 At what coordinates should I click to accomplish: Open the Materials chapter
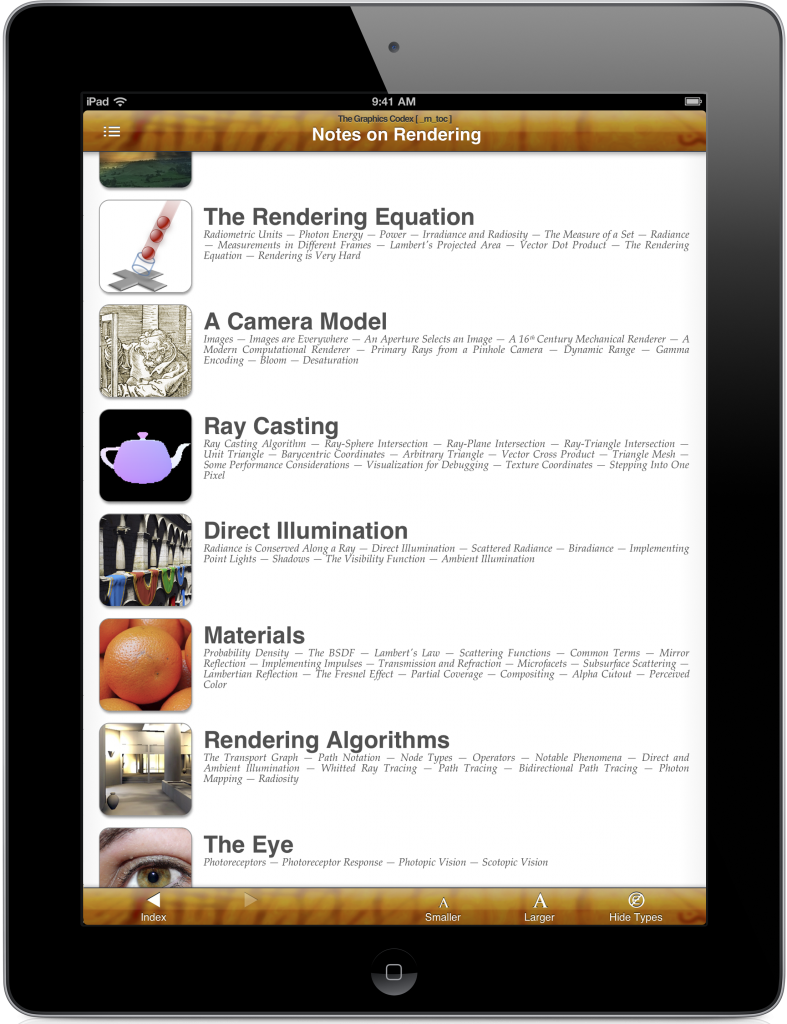point(254,636)
